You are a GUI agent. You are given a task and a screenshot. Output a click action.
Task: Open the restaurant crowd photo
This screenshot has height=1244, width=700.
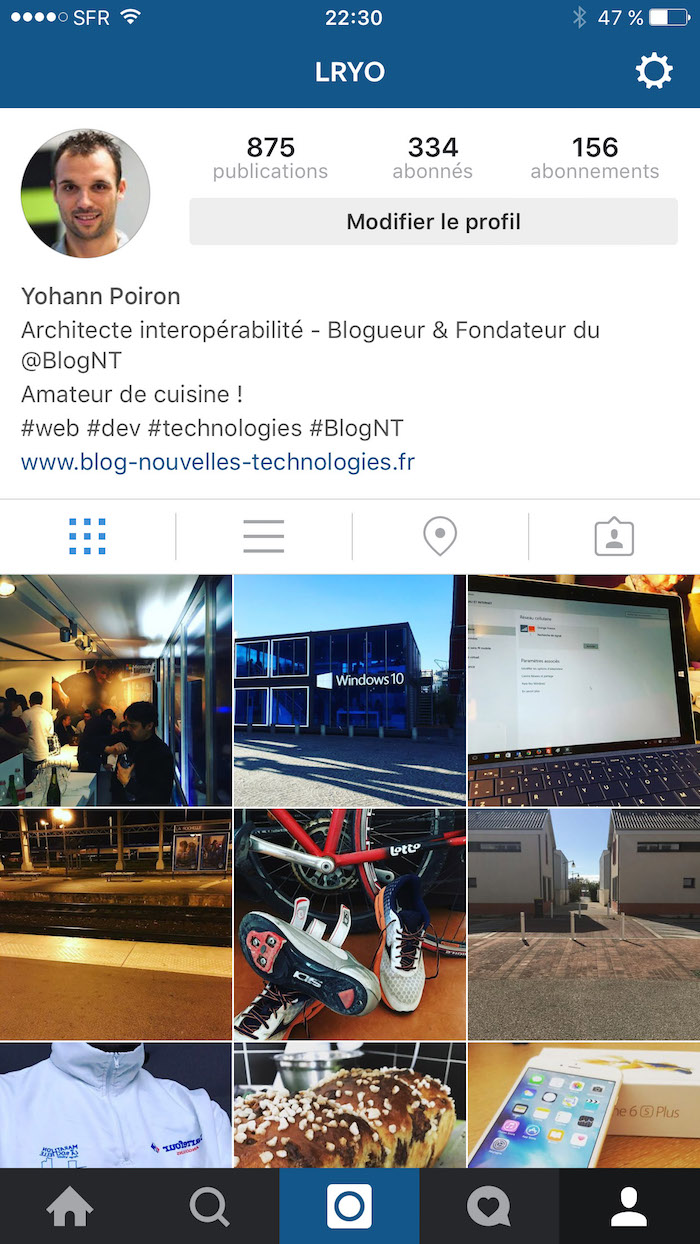[116, 690]
